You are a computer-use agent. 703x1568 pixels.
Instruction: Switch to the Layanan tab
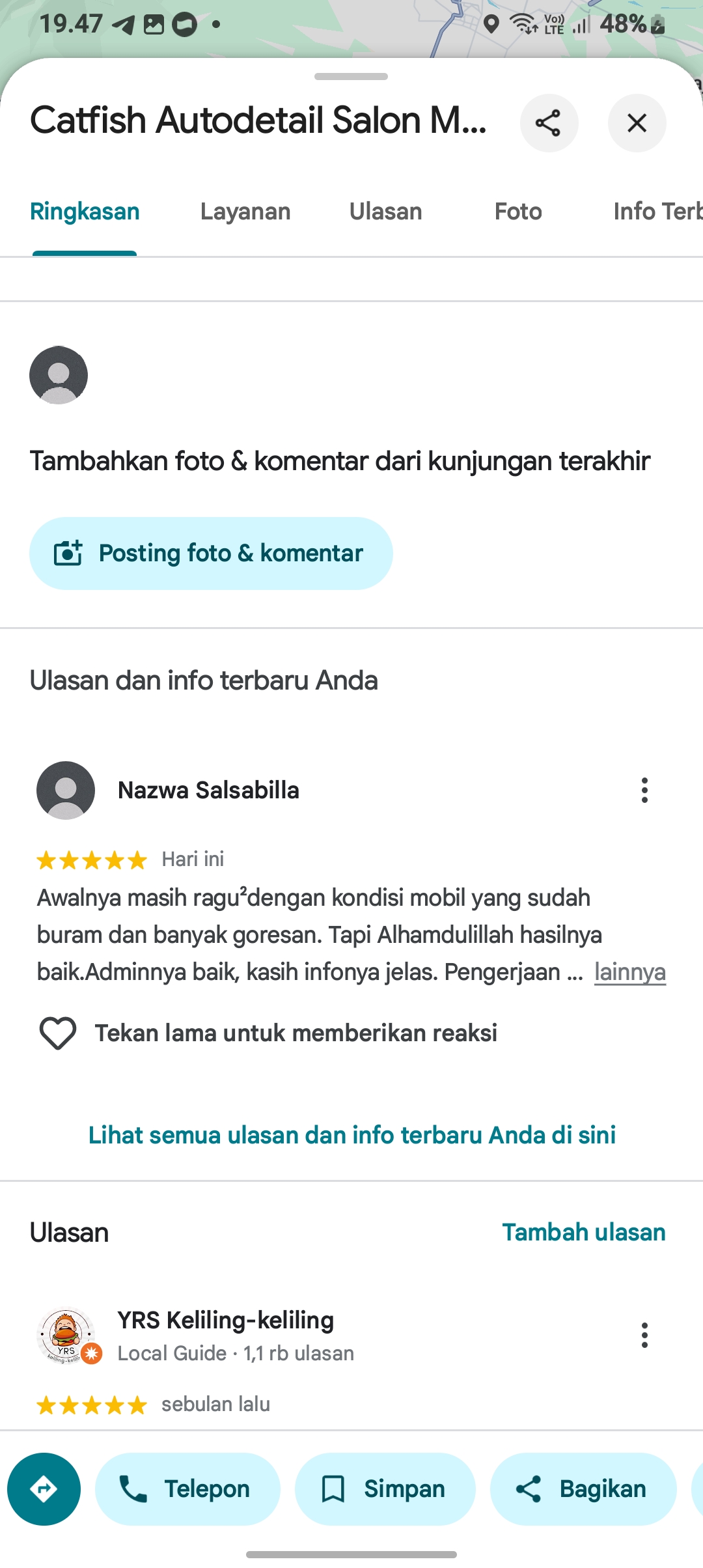[x=245, y=212]
